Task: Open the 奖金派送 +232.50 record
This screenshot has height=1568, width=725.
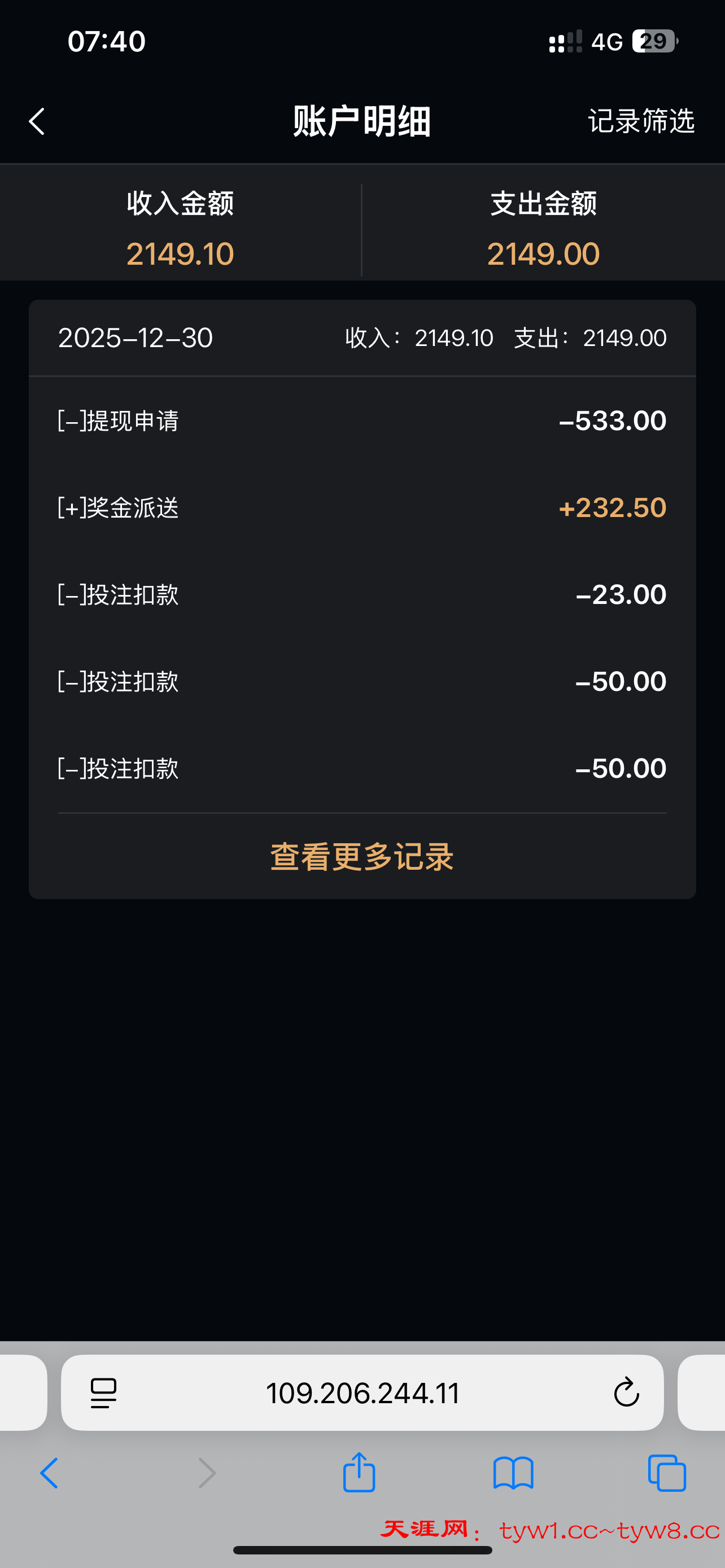Action: pyautogui.click(x=362, y=507)
